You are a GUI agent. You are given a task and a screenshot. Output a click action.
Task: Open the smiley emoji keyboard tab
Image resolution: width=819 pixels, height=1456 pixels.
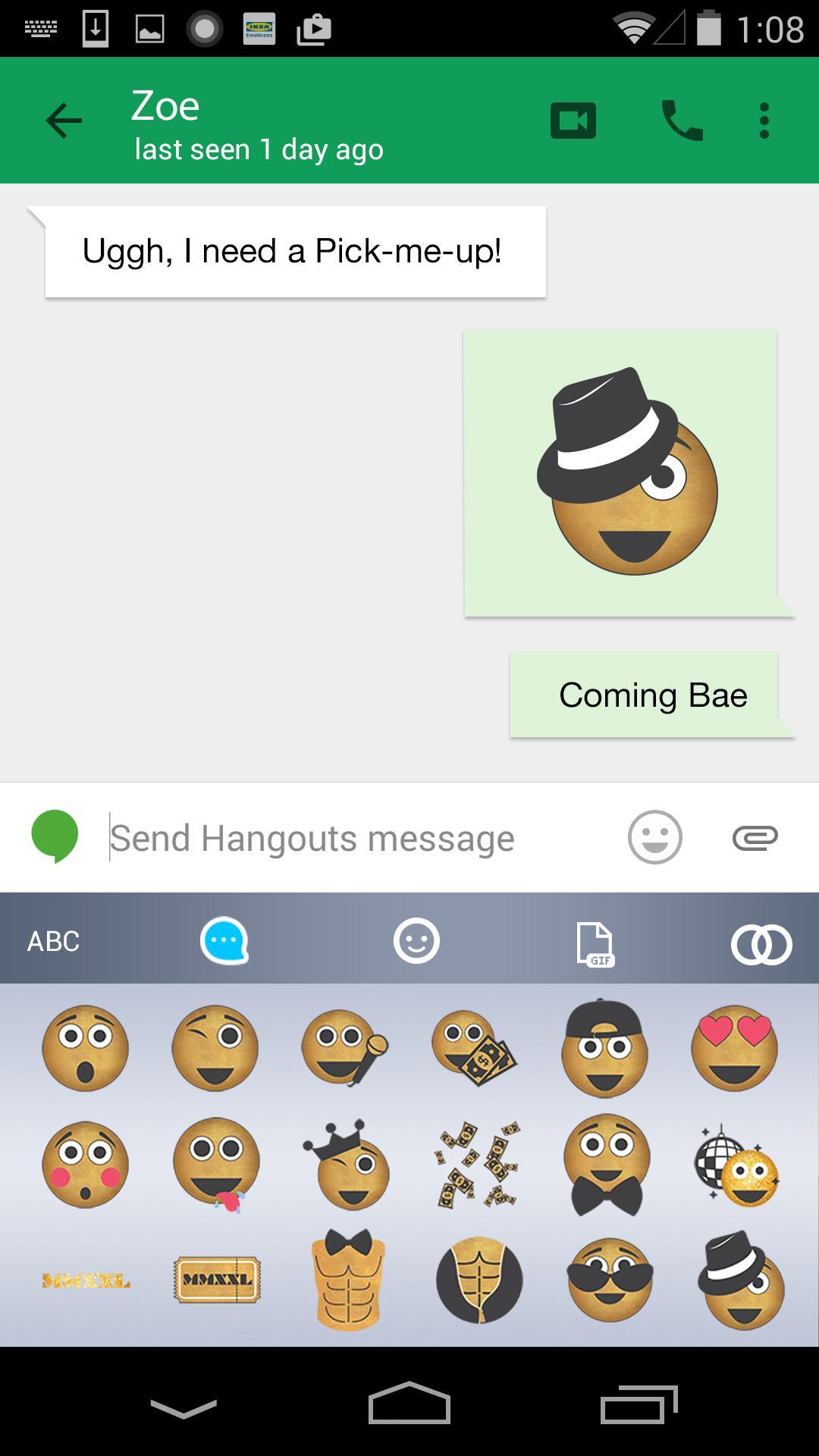[x=416, y=941]
